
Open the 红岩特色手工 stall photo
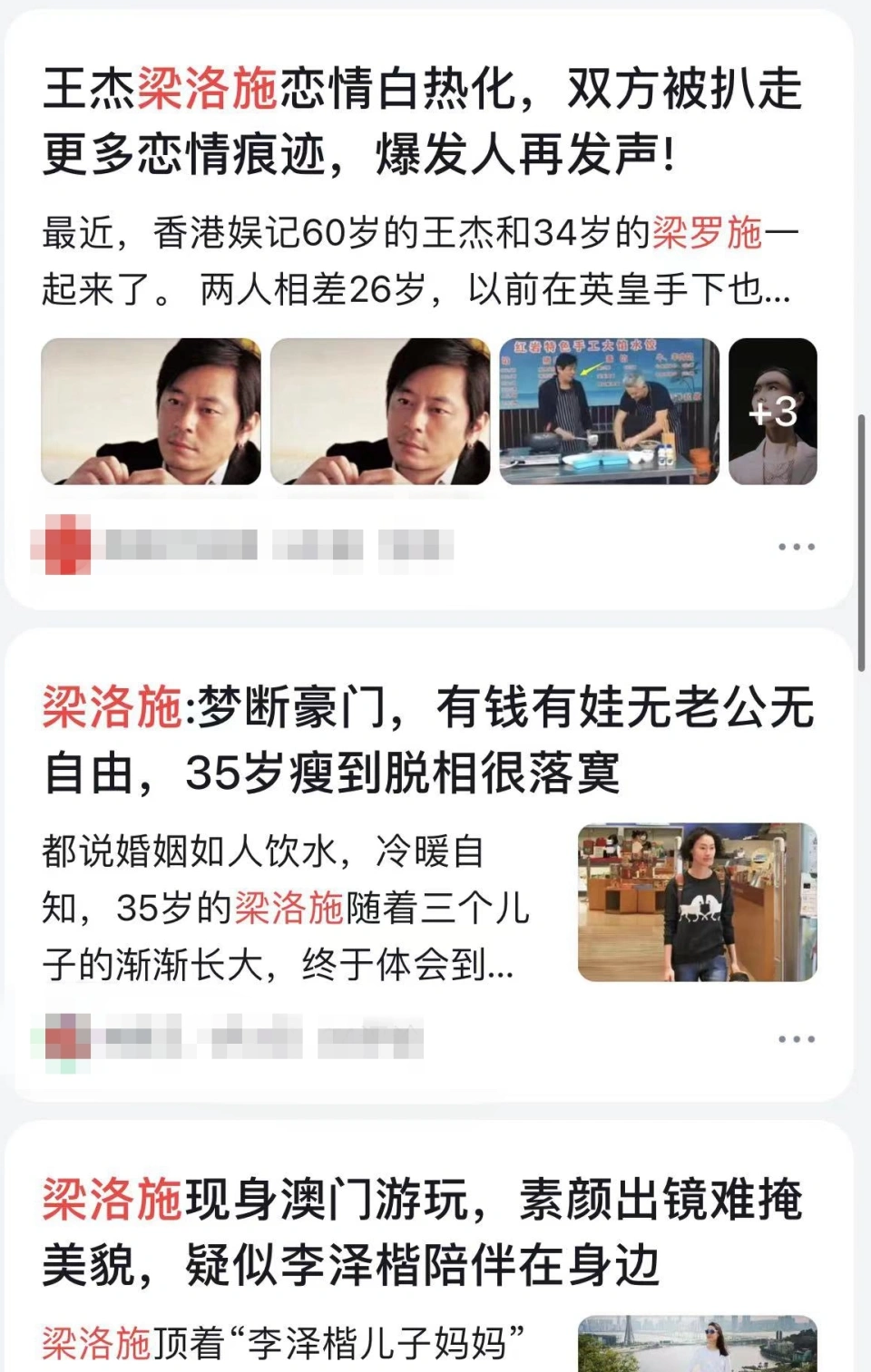click(609, 412)
